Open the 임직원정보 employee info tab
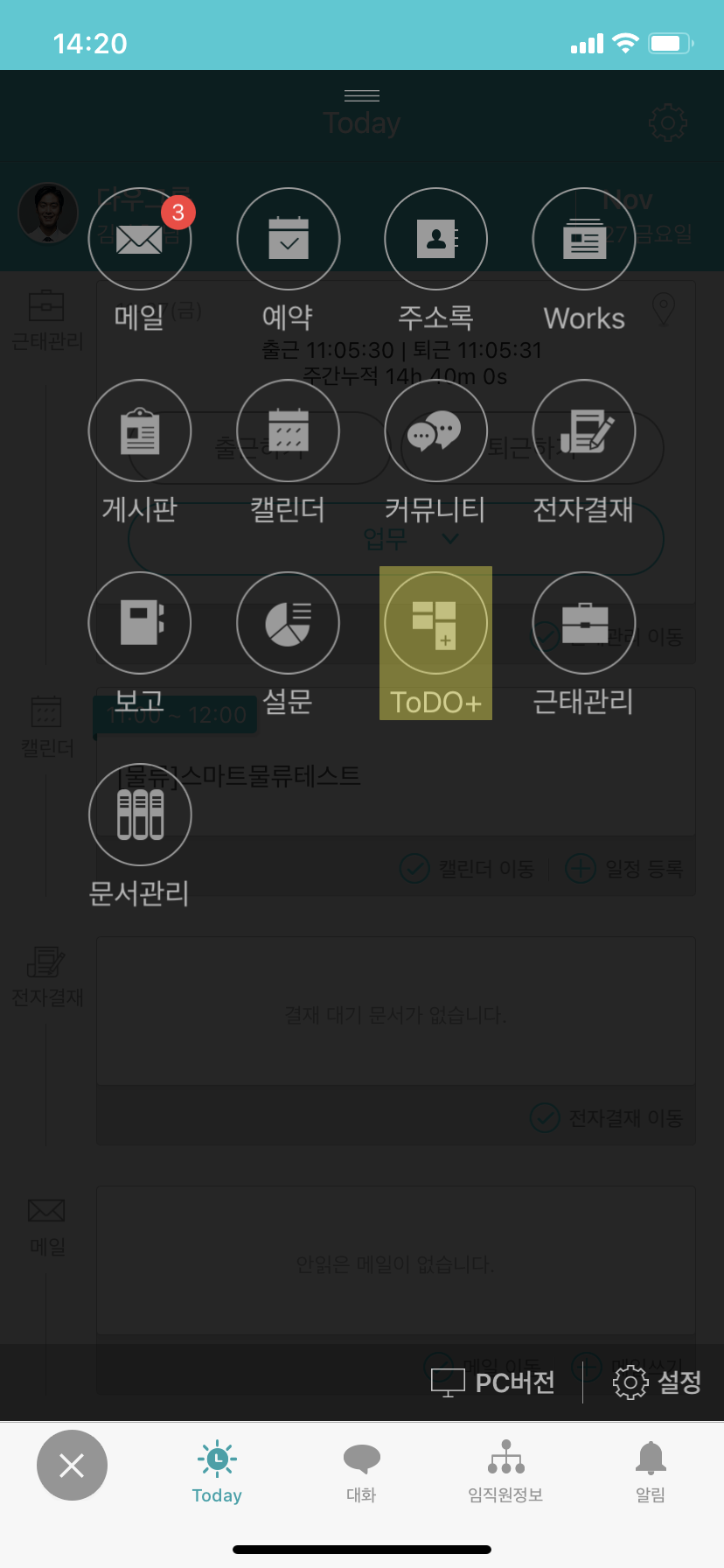The width and height of the screenshot is (724, 1568). tap(505, 1472)
